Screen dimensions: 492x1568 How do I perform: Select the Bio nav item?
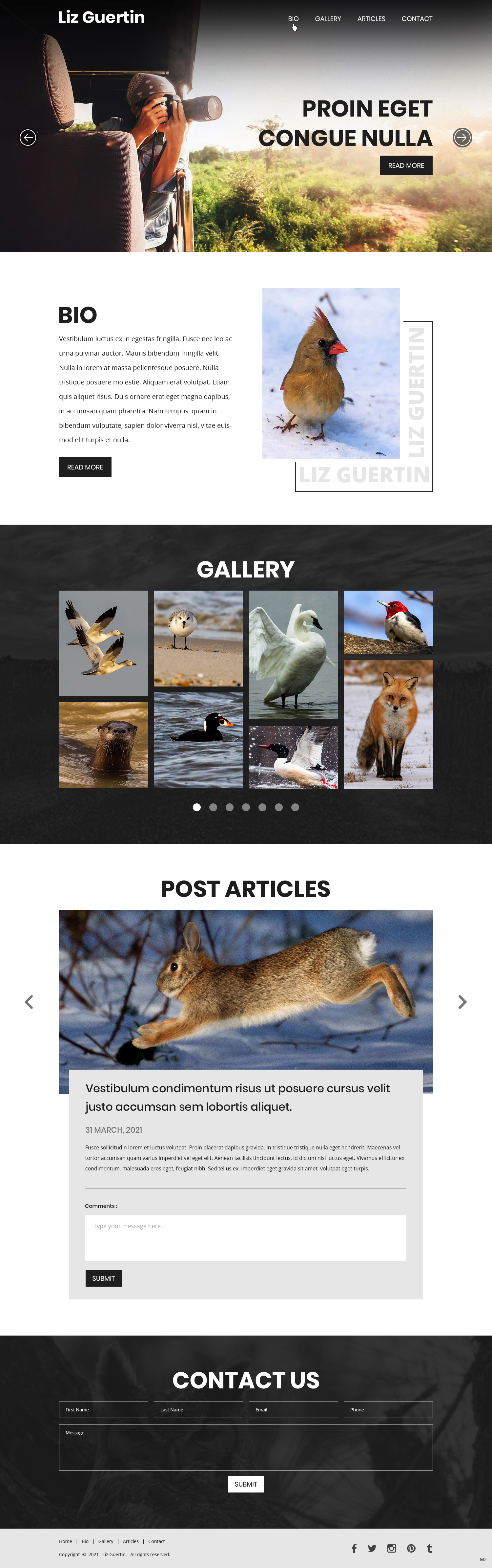point(293,19)
